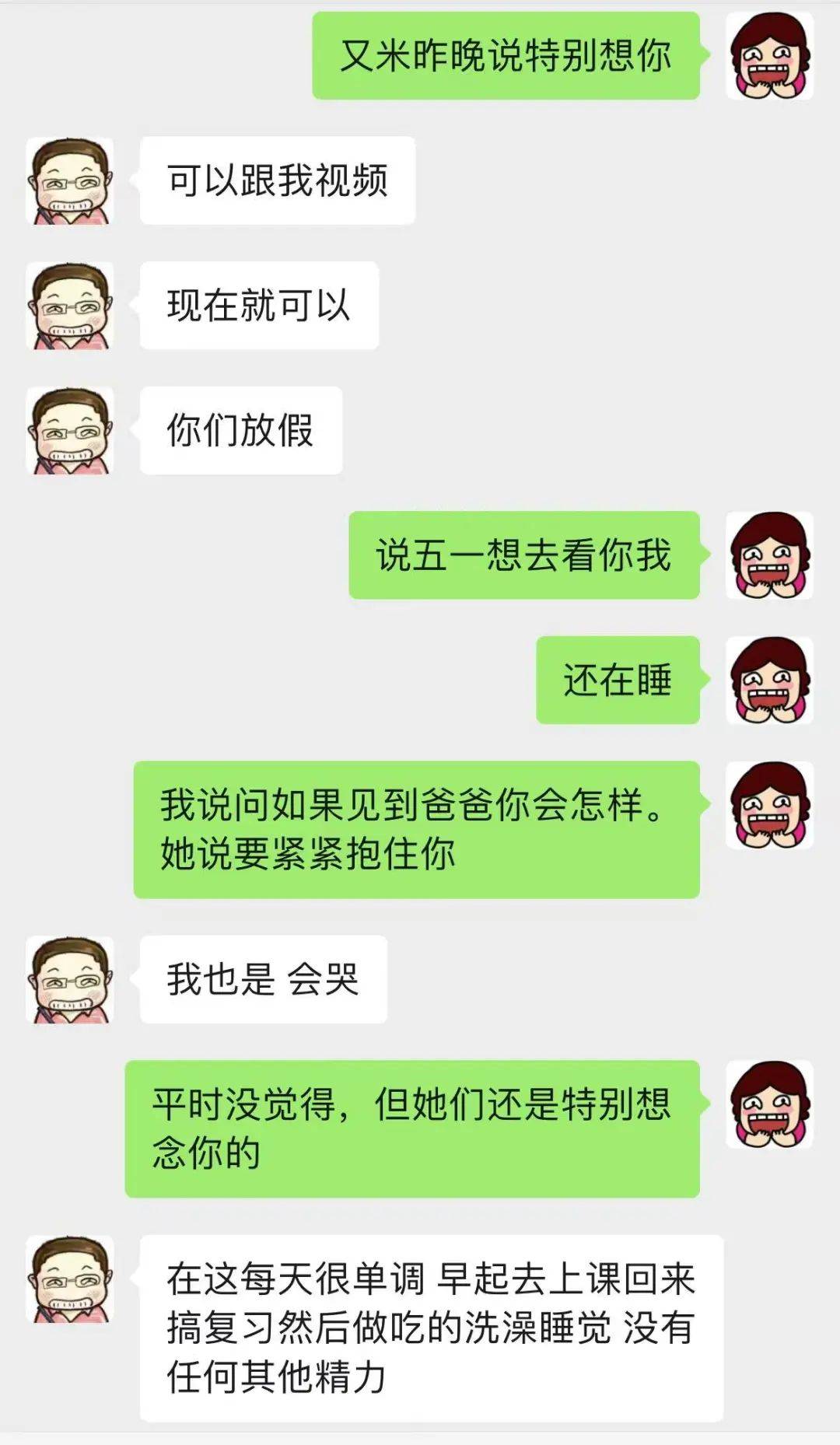This screenshot has height=1445, width=840.
Task: Open sender avatar beside 又米昨晚说特别想你
Action: (769, 56)
